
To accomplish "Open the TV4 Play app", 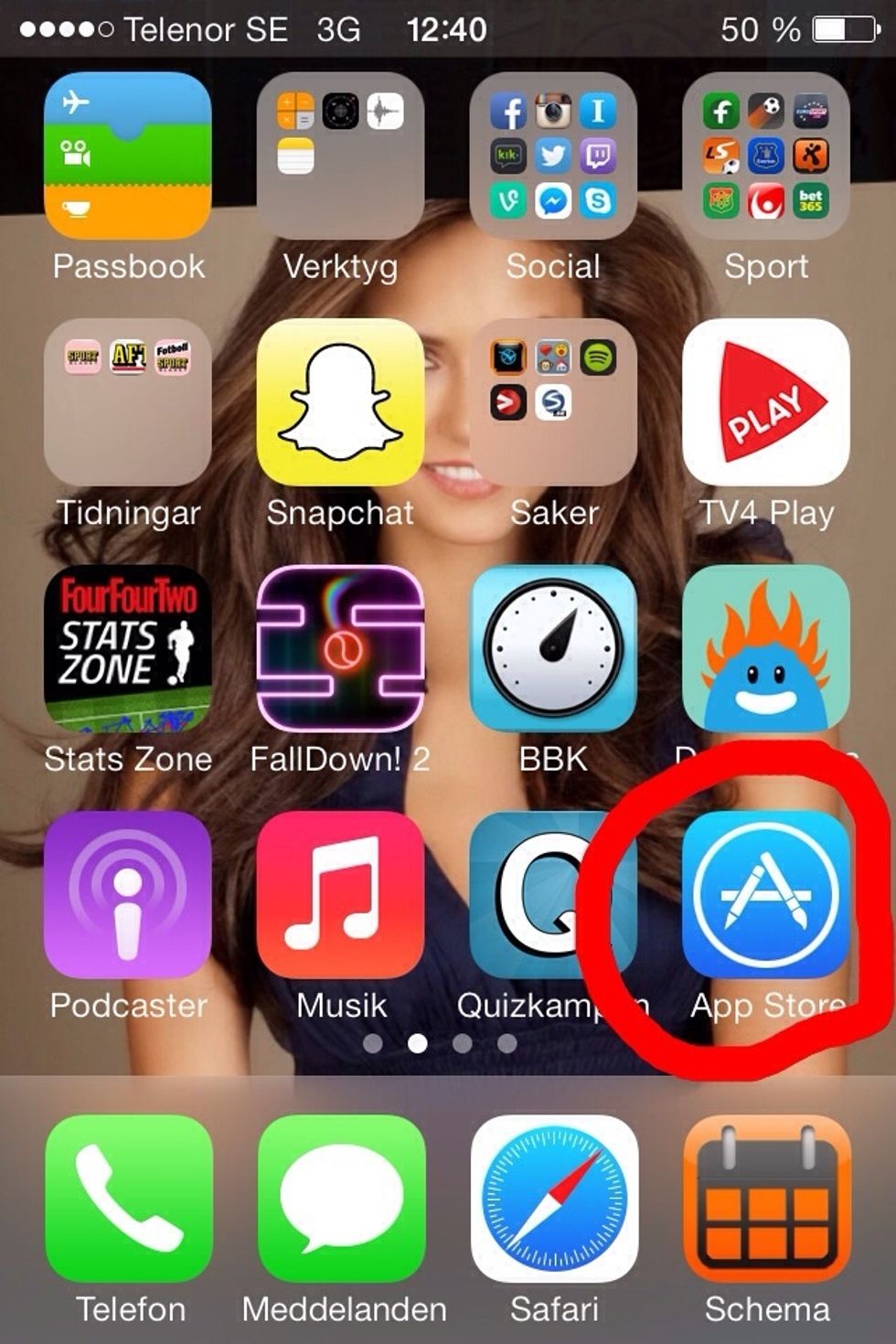I will click(767, 402).
